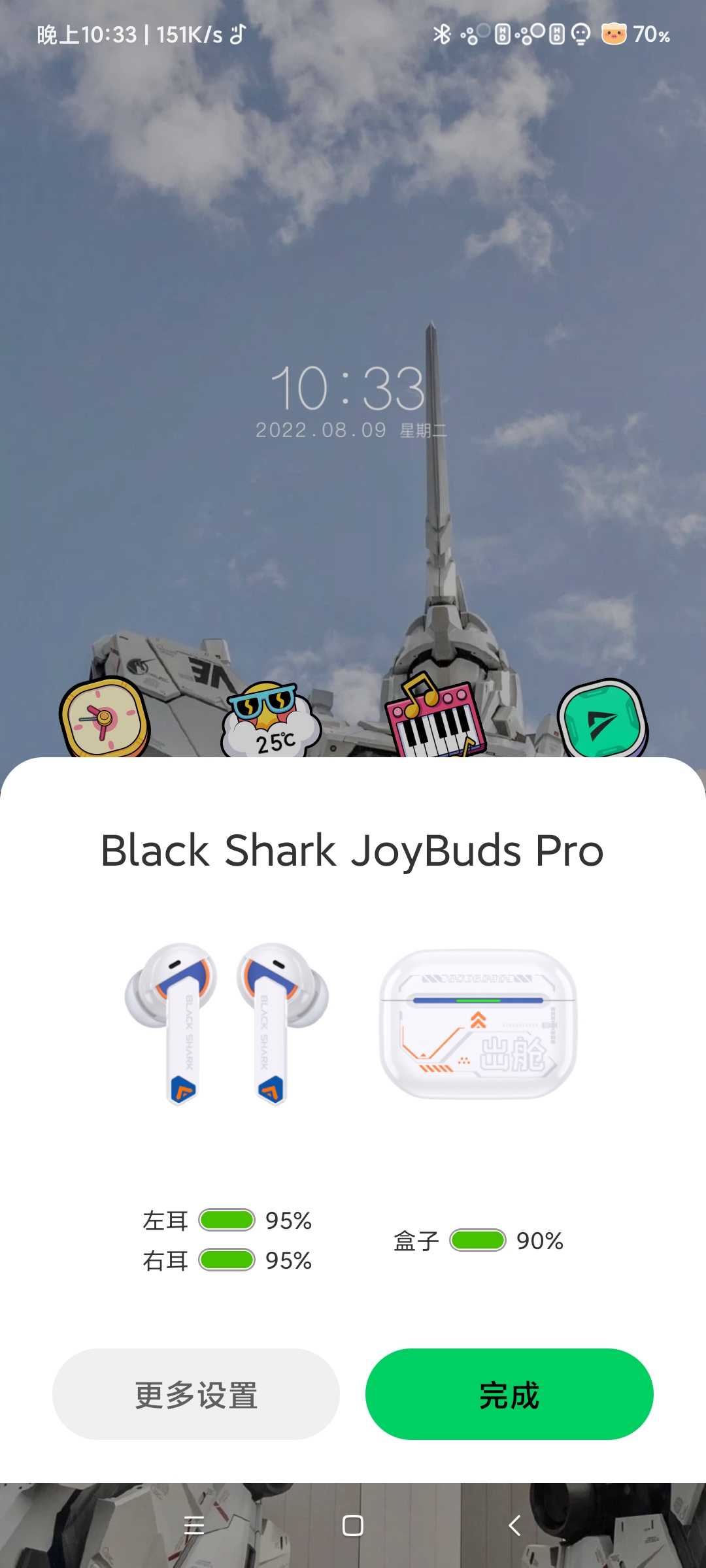This screenshot has height=1568, width=706.
Task: Go back using the system back button
Action: tap(514, 1526)
